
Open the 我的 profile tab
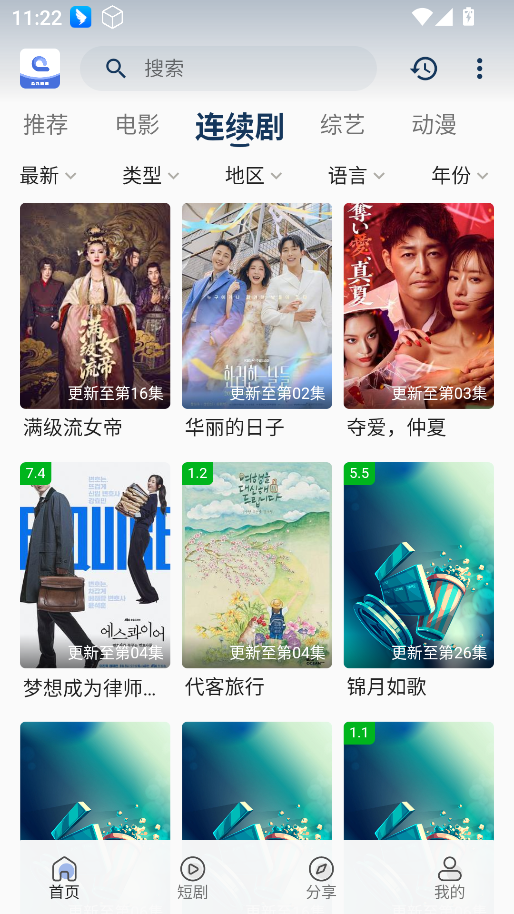pyautogui.click(x=449, y=878)
